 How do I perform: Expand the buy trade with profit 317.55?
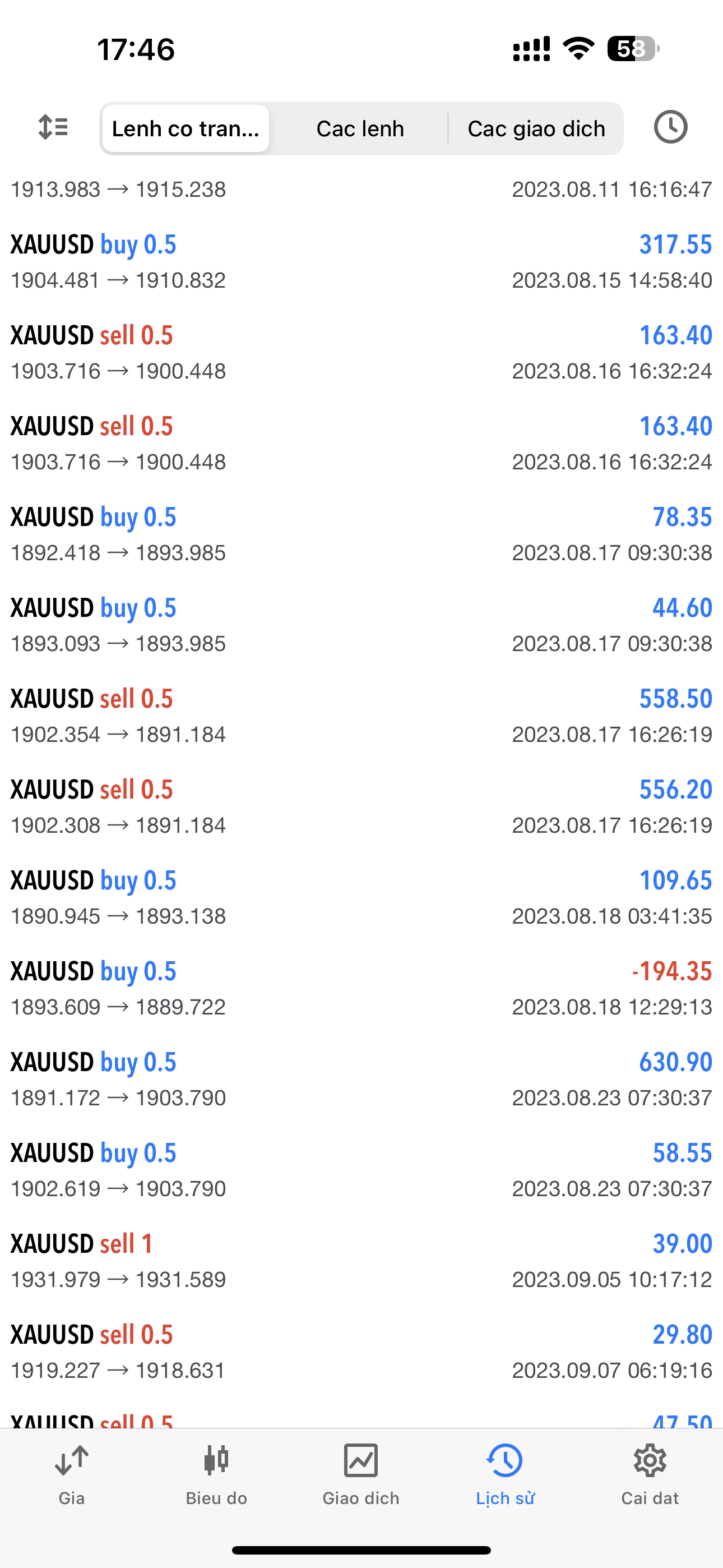[x=361, y=262]
